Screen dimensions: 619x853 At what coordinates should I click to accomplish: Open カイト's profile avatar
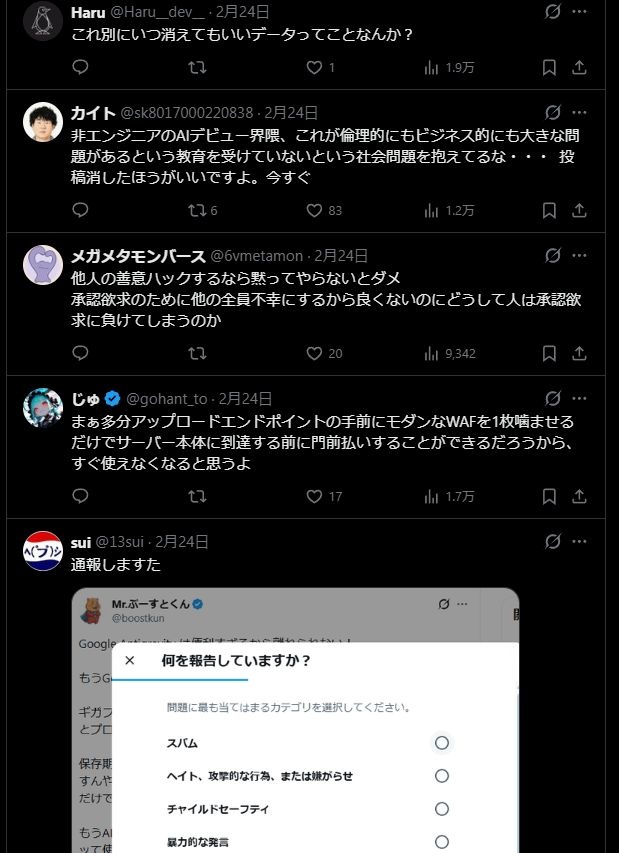(x=43, y=121)
